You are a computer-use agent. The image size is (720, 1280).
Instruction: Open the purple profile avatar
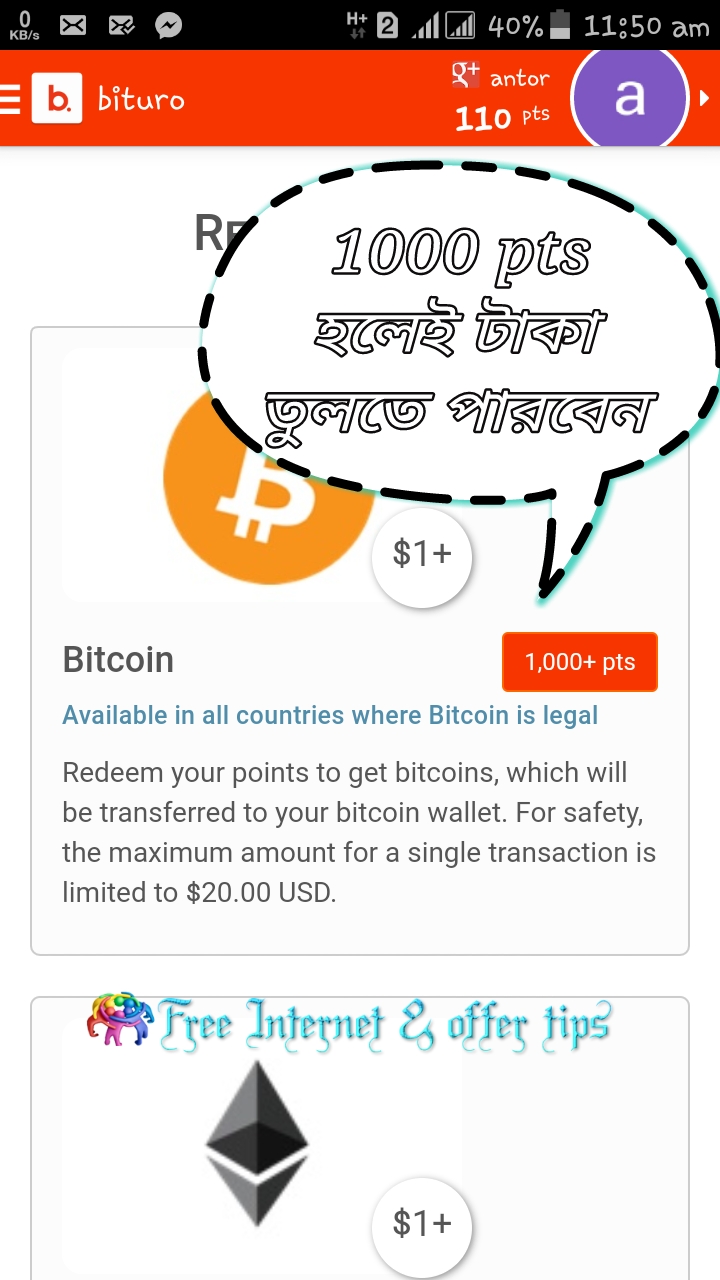[x=629, y=98]
